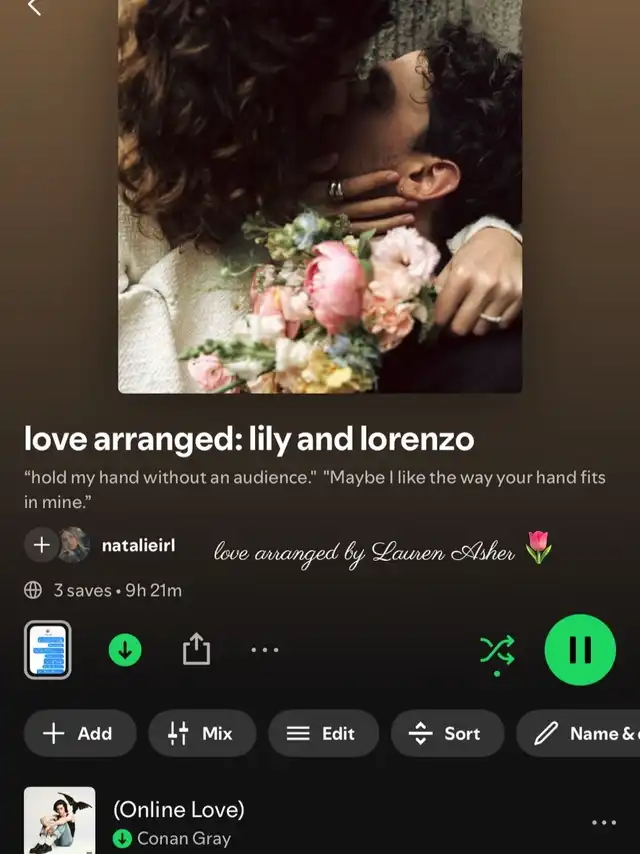Image resolution: width=640 pixels, height=854 pixels.
Task: Toggle the green playlist download icon
Action: tap(125, 651)
